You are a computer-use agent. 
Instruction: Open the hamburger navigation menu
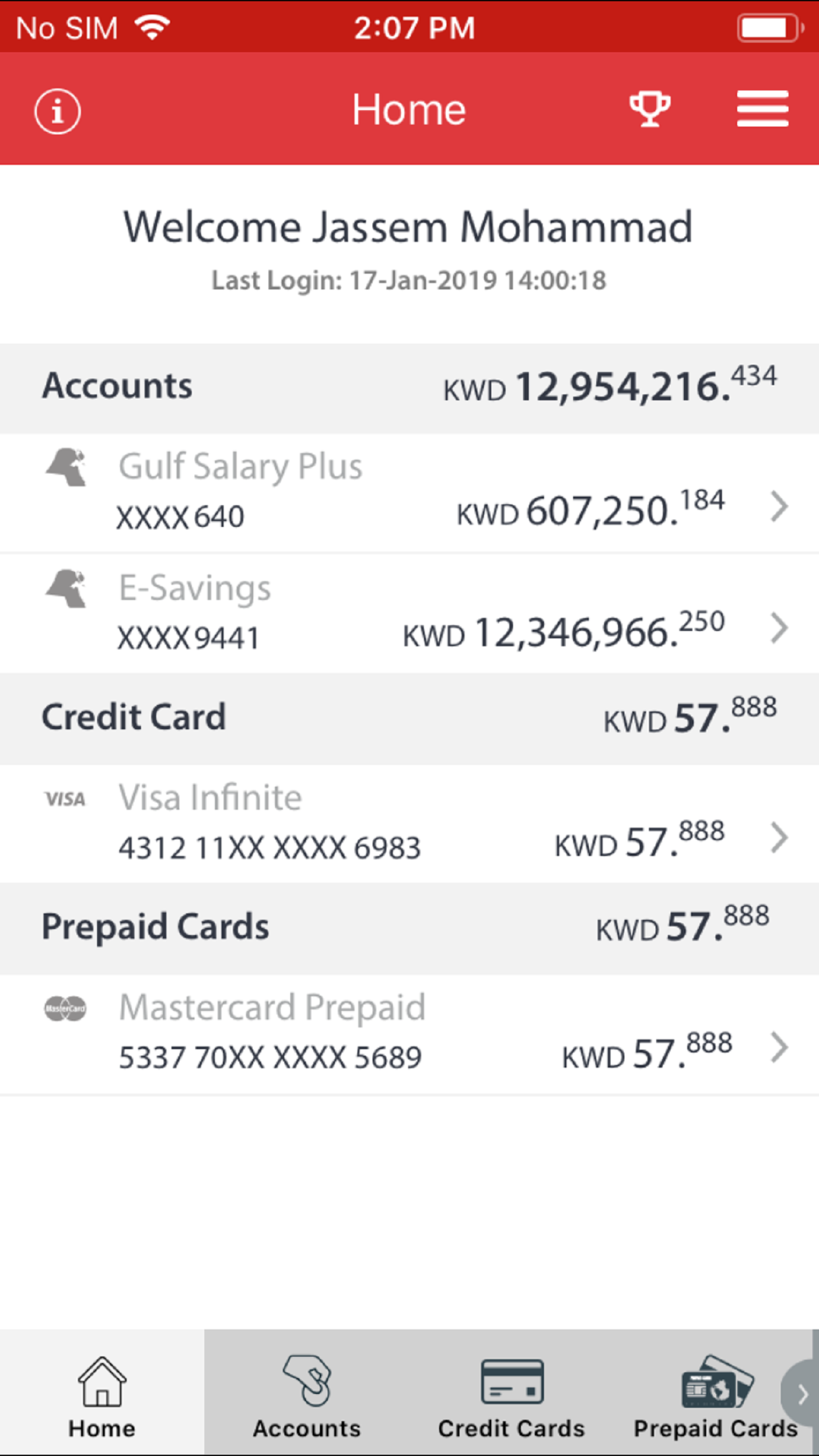point(762,109)
